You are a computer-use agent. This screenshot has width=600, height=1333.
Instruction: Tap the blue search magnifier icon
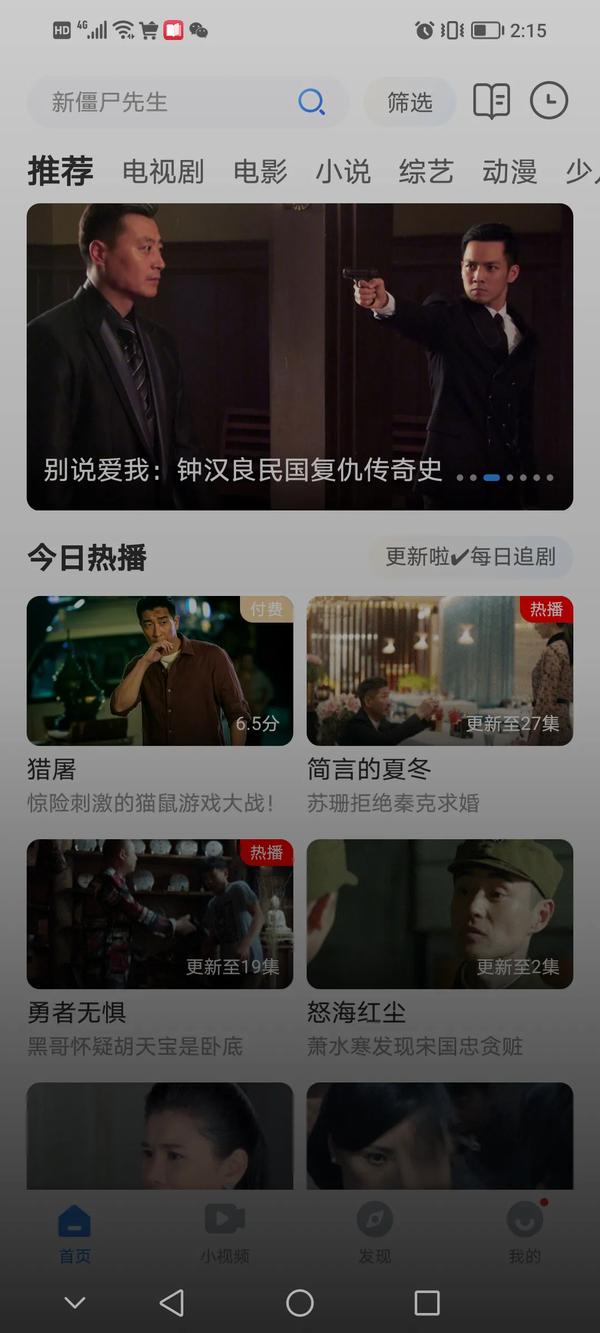[311, 102]
